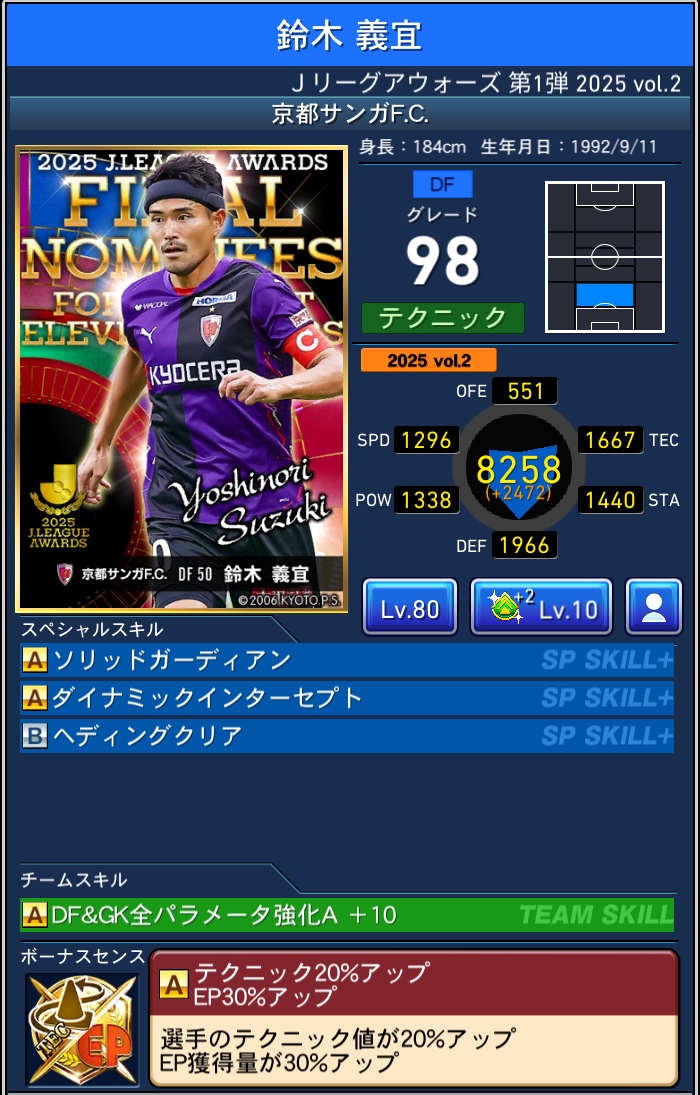Tap the Lv.80 level button
This screenshot has width=700, height=1095.
[x=410, y=608]
